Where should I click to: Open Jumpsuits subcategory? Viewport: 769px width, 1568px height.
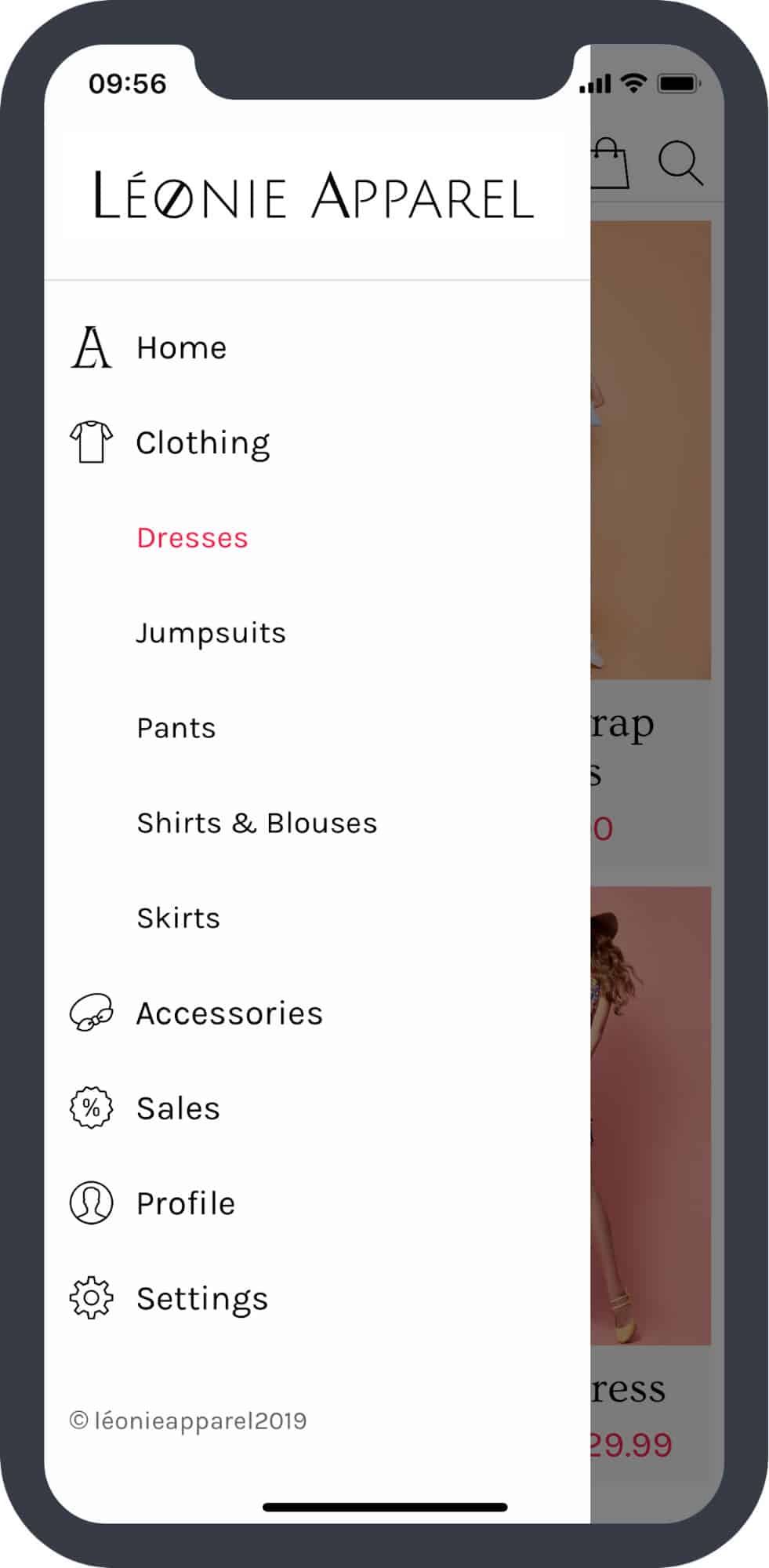211,633
